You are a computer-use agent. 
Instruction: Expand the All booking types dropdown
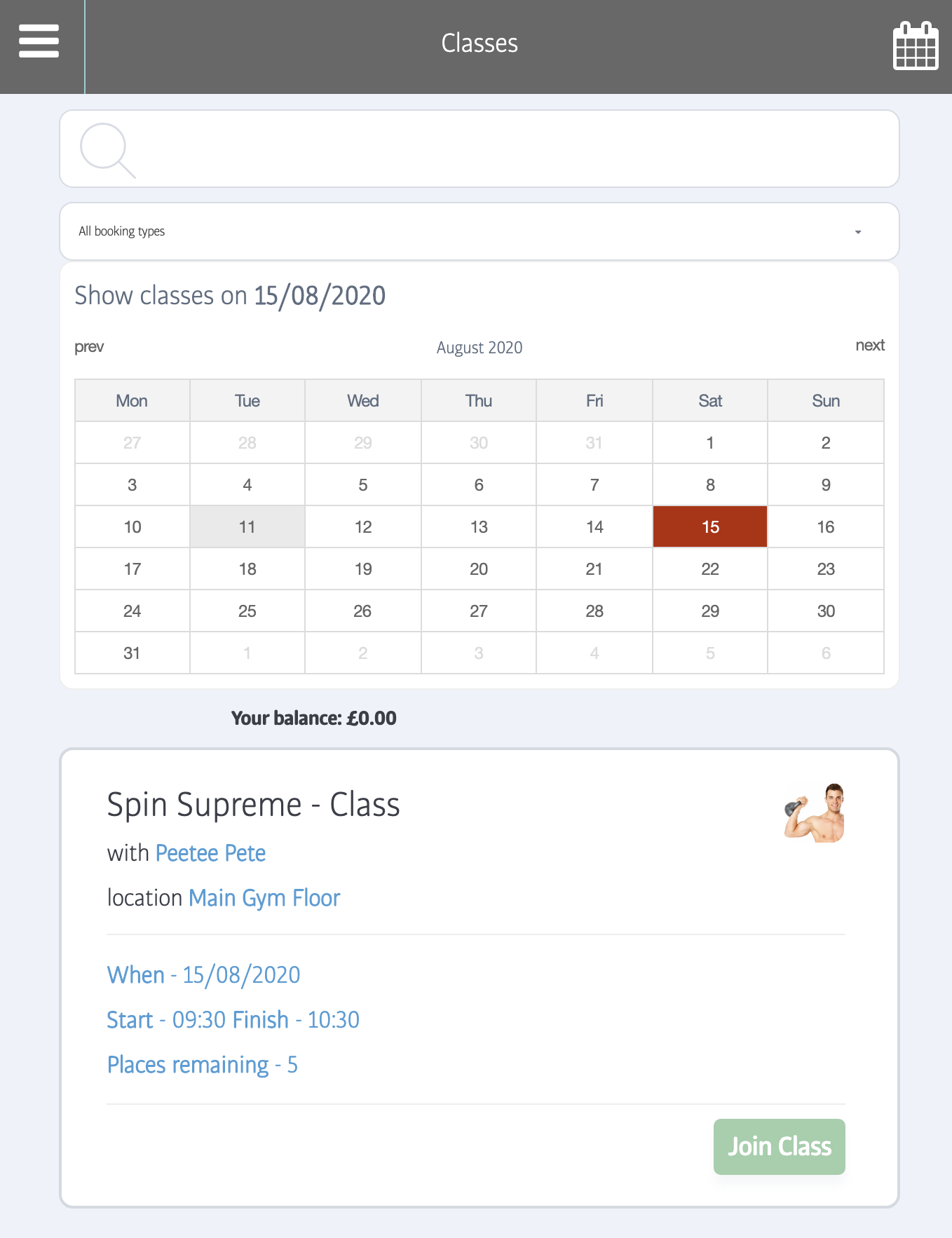pyautogui.click(x=480, y=231)
